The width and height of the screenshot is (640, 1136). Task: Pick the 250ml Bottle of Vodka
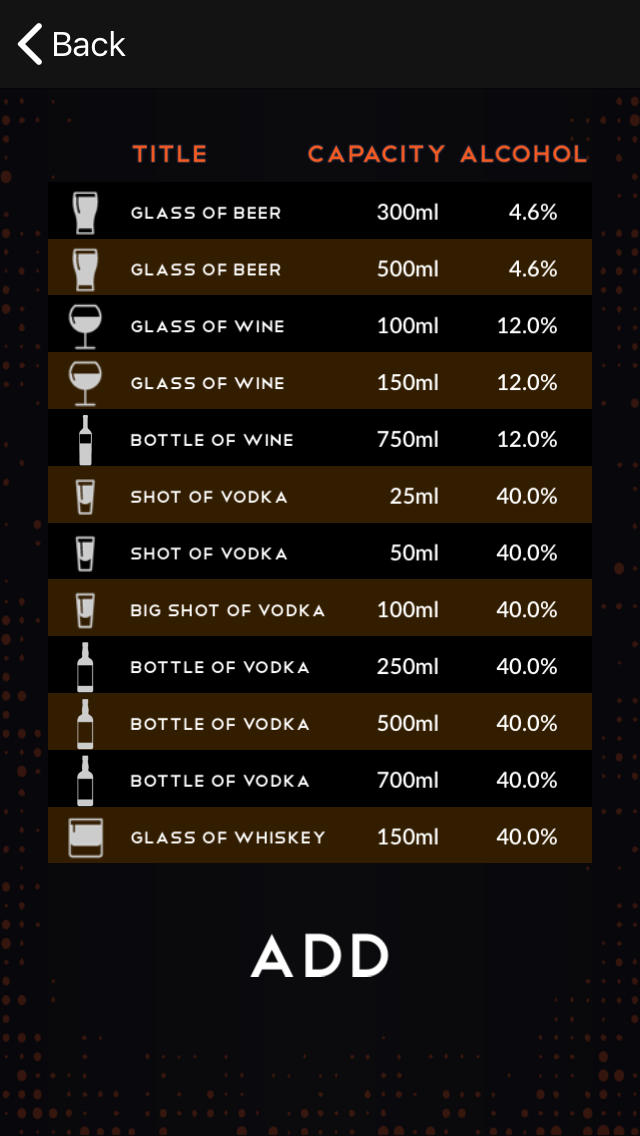pyautogui.click(x=320, y=666)
